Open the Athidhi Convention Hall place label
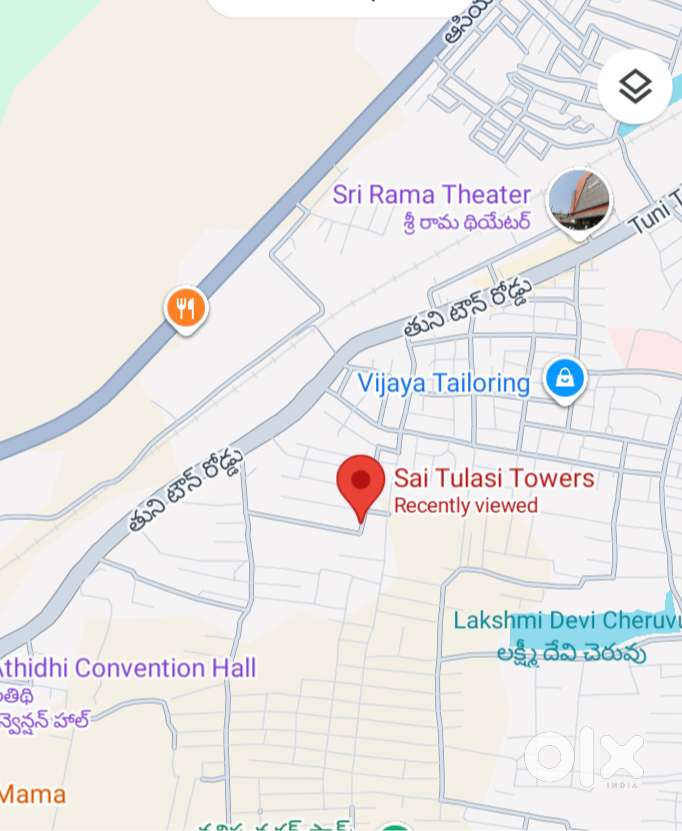 click(x=126, y=667)
